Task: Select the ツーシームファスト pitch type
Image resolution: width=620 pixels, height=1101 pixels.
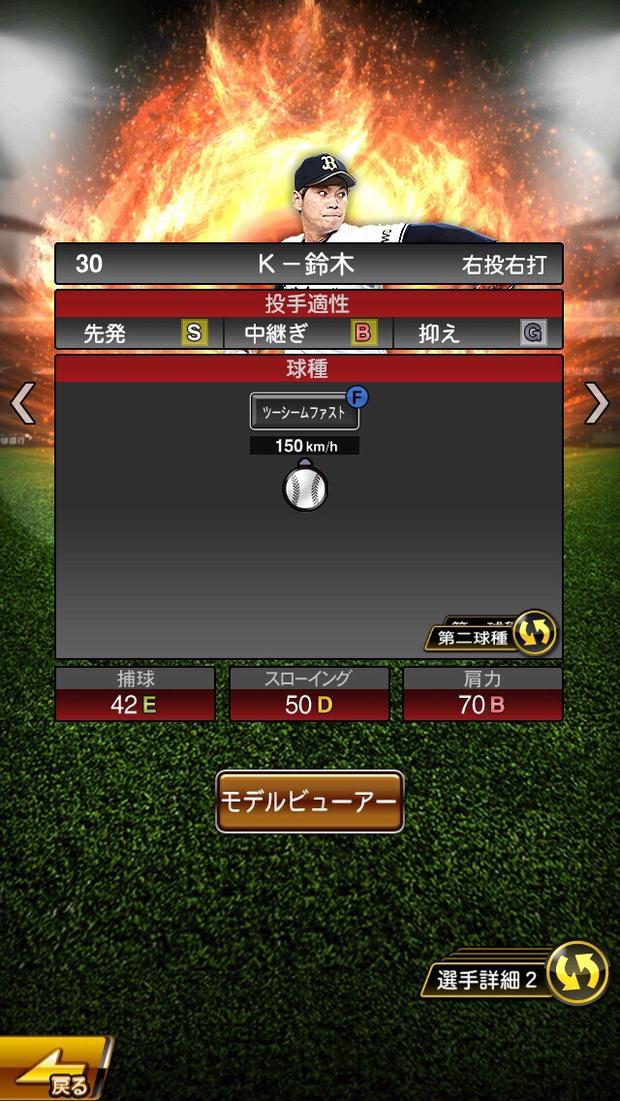Action: coord(304,411)
